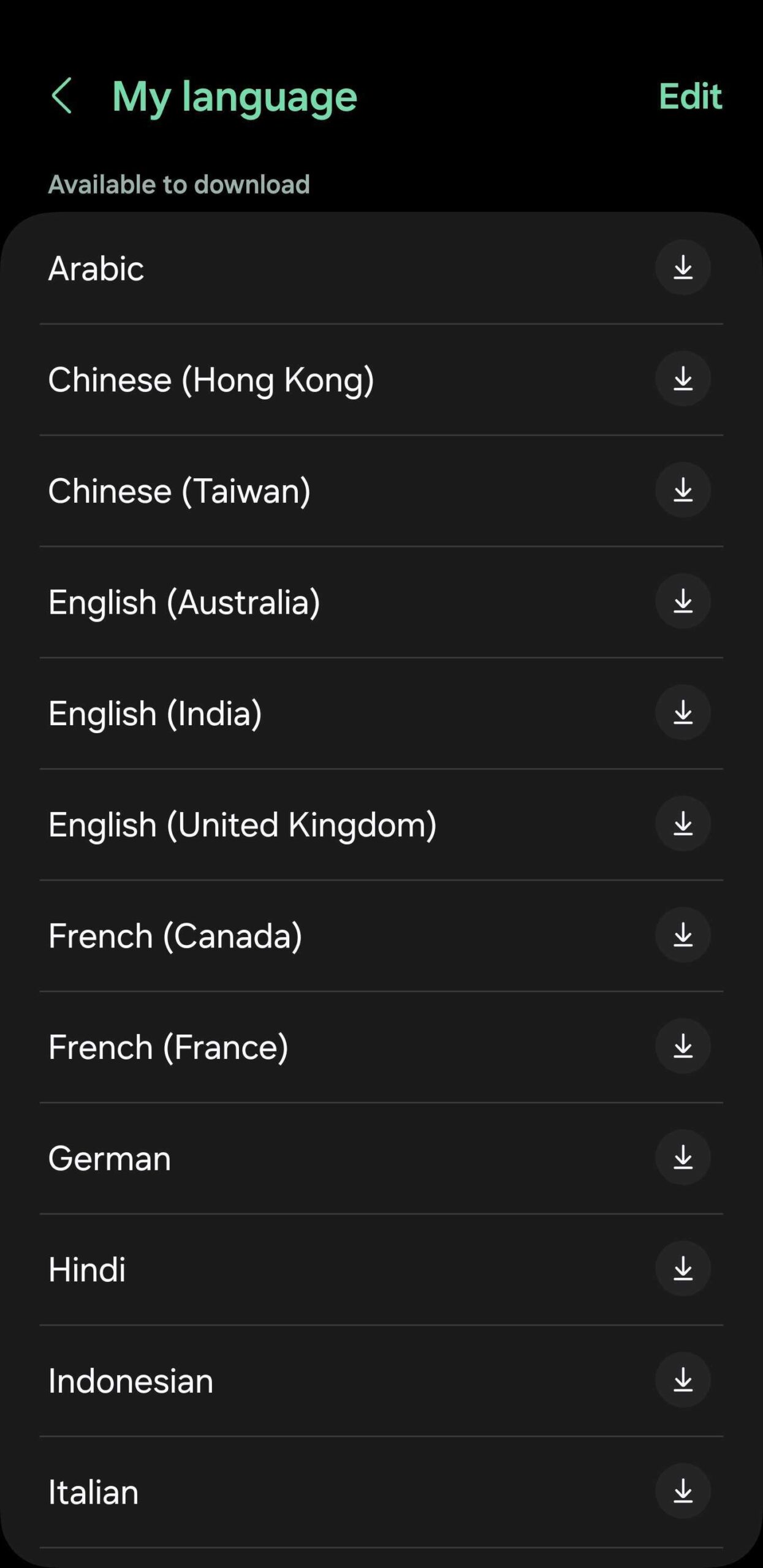763x1568 pixels.
Task: Download the Arabic language pack
Action: click(683, 268)
